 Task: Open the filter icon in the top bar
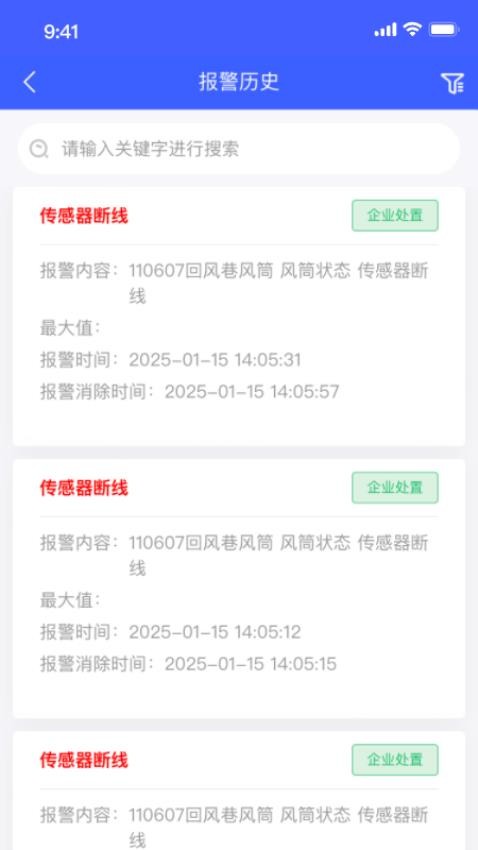[452, 83]
